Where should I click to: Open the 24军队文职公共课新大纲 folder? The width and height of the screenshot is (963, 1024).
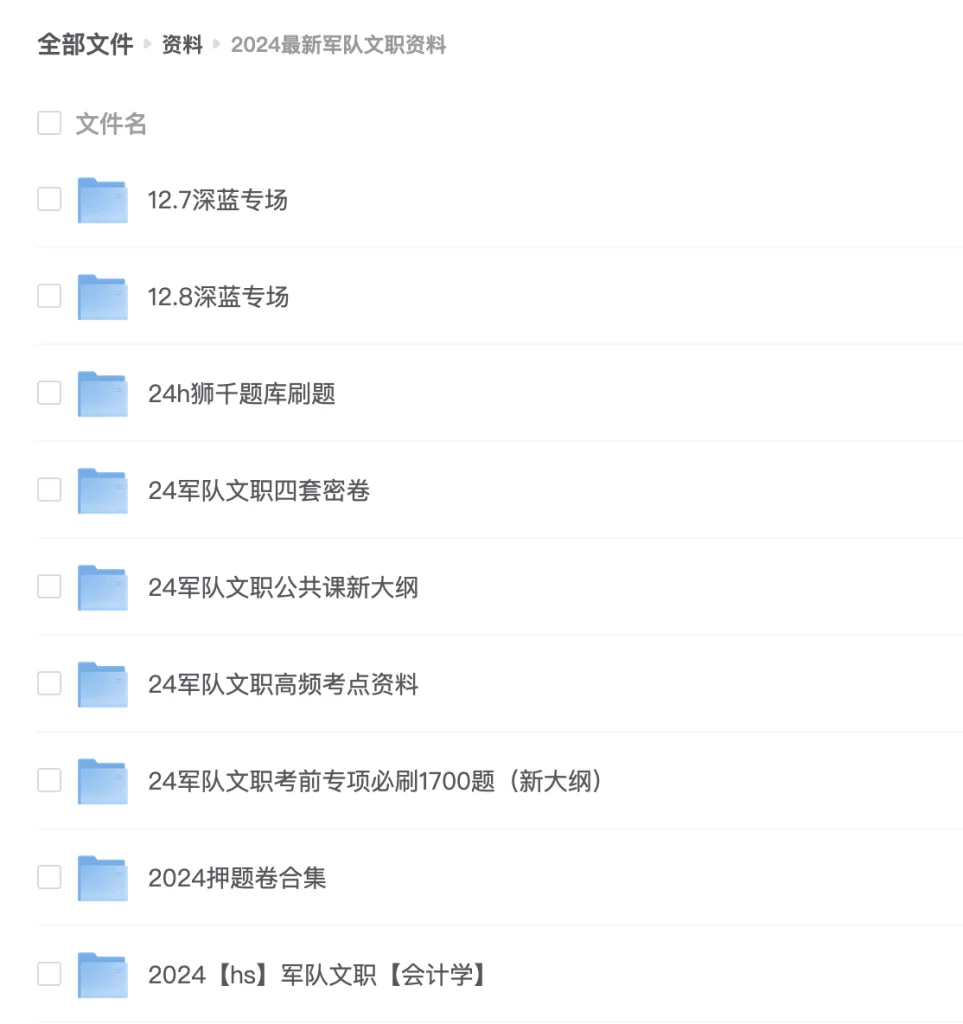pyautogui.click(x=283, y=588)
